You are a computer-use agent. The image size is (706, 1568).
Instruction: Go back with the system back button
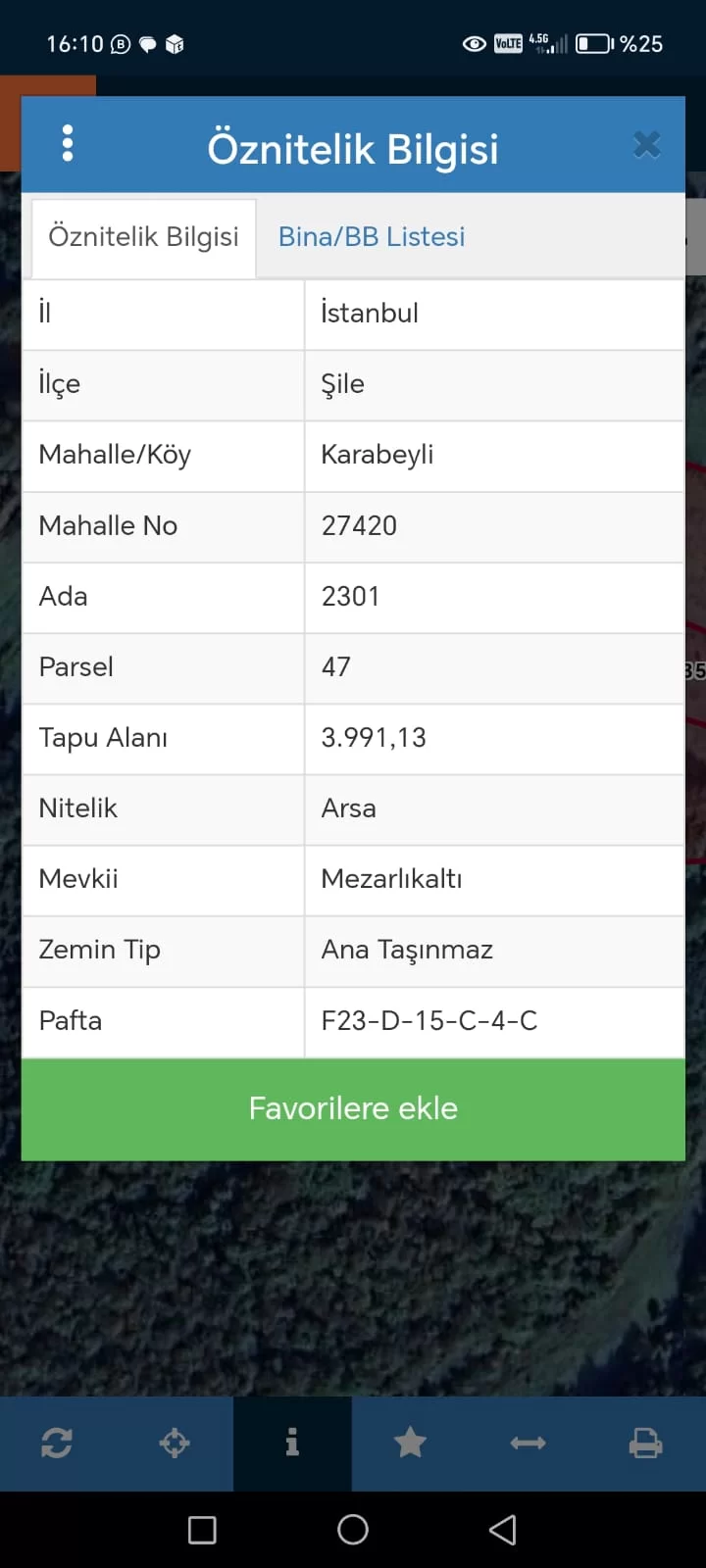[x=503, y=1530]
